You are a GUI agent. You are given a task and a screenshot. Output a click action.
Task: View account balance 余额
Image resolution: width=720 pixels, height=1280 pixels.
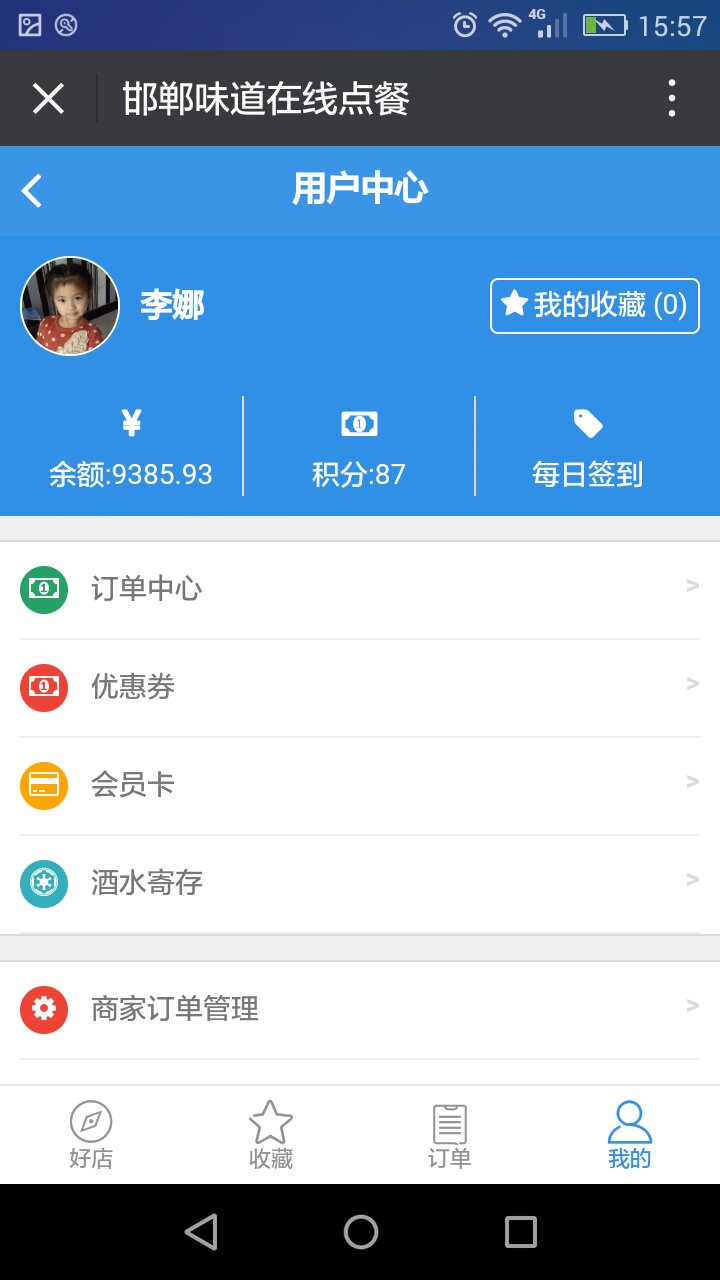click(131, 448)
